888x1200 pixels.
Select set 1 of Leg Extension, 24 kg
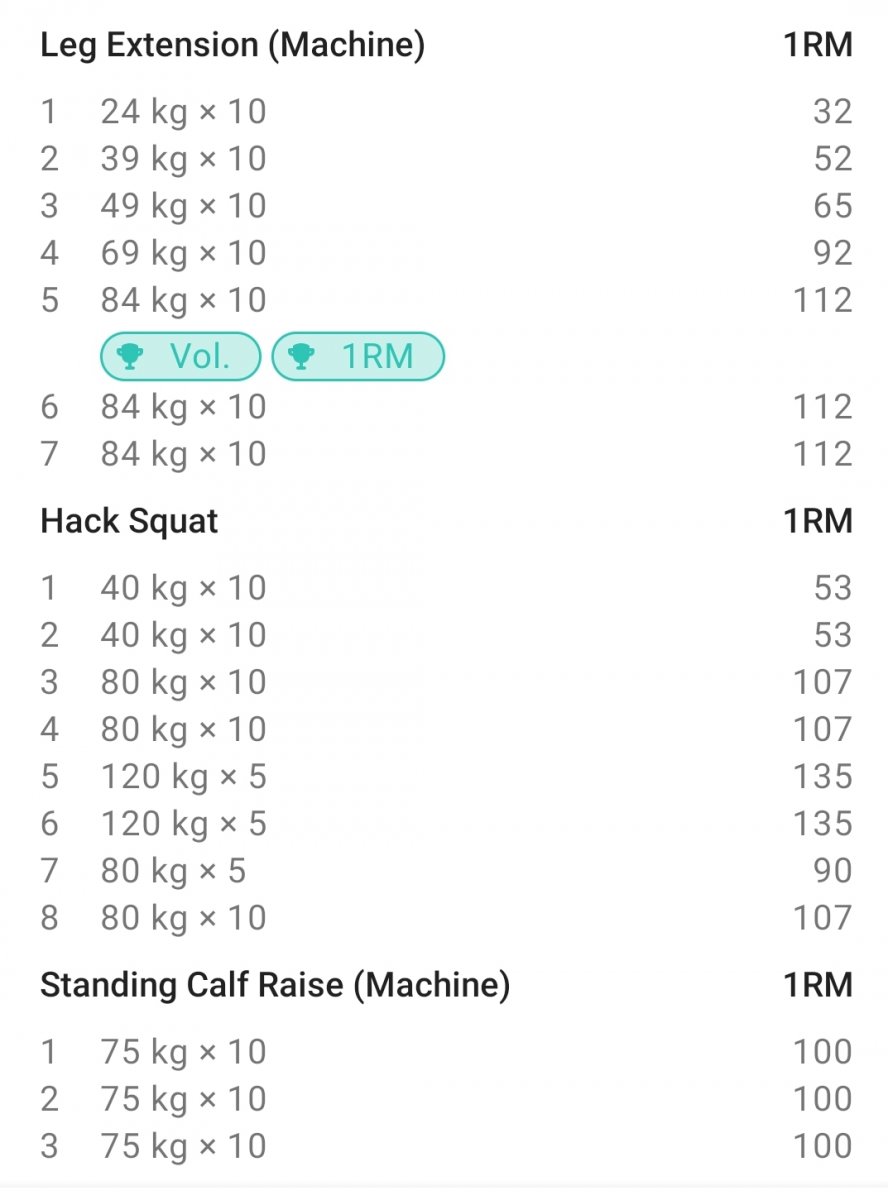183,112
